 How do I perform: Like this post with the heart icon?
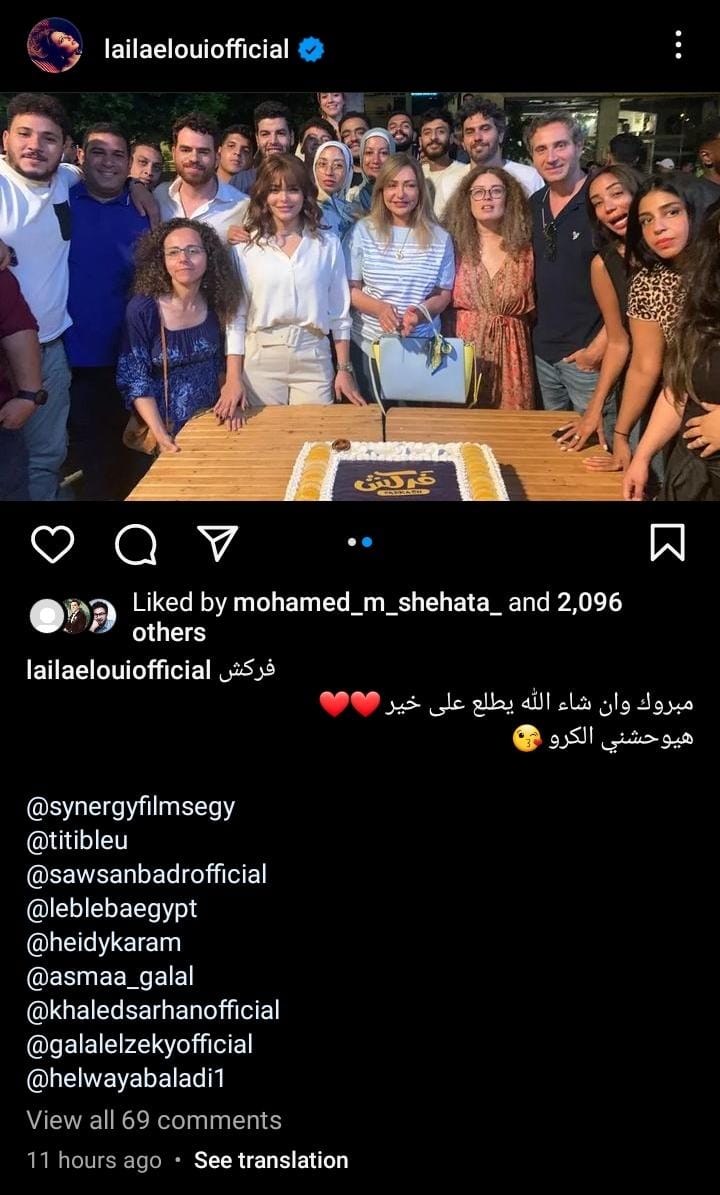[52, 543]
